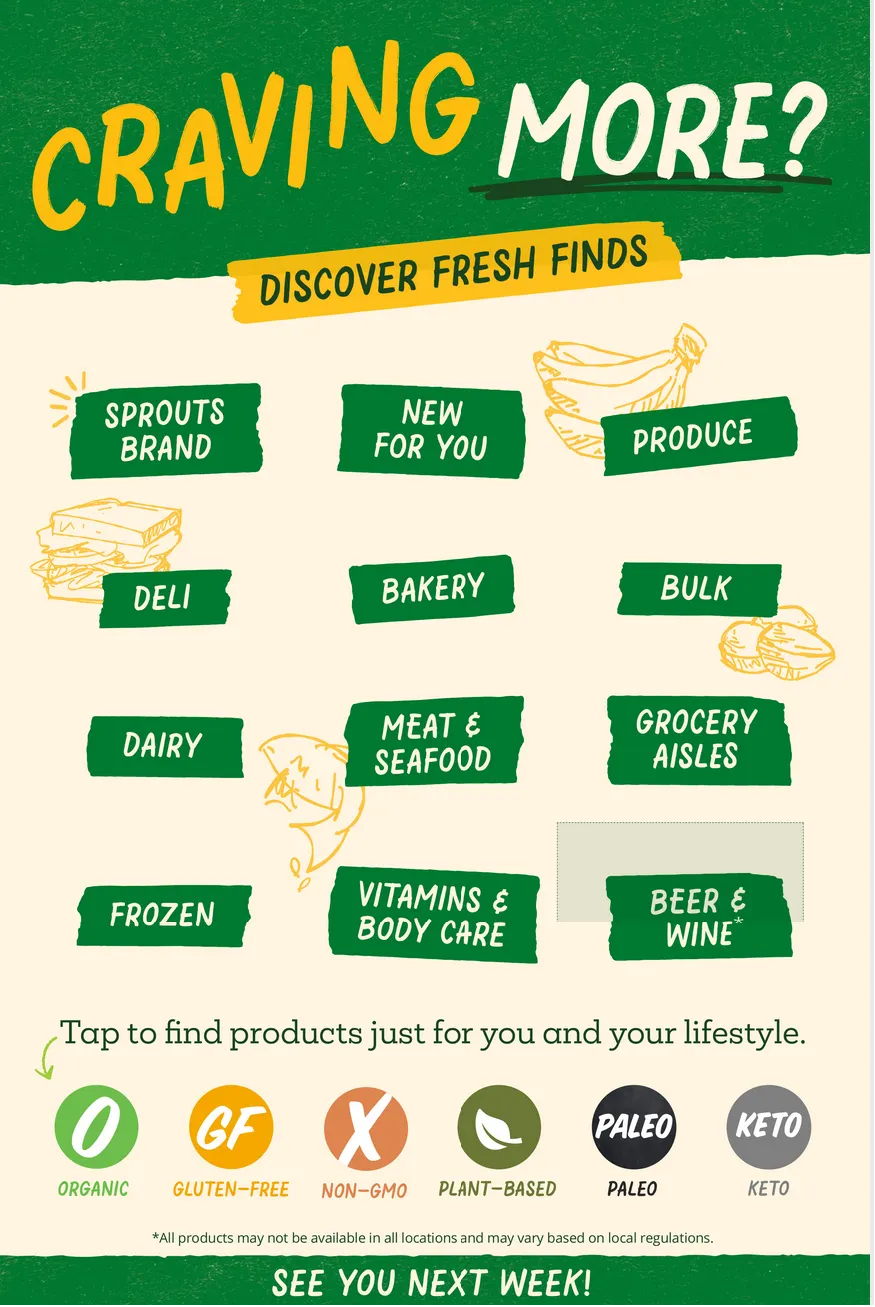Tap the Keto lifestyle icon
875x1307 pixels.
pos(768,1128)
